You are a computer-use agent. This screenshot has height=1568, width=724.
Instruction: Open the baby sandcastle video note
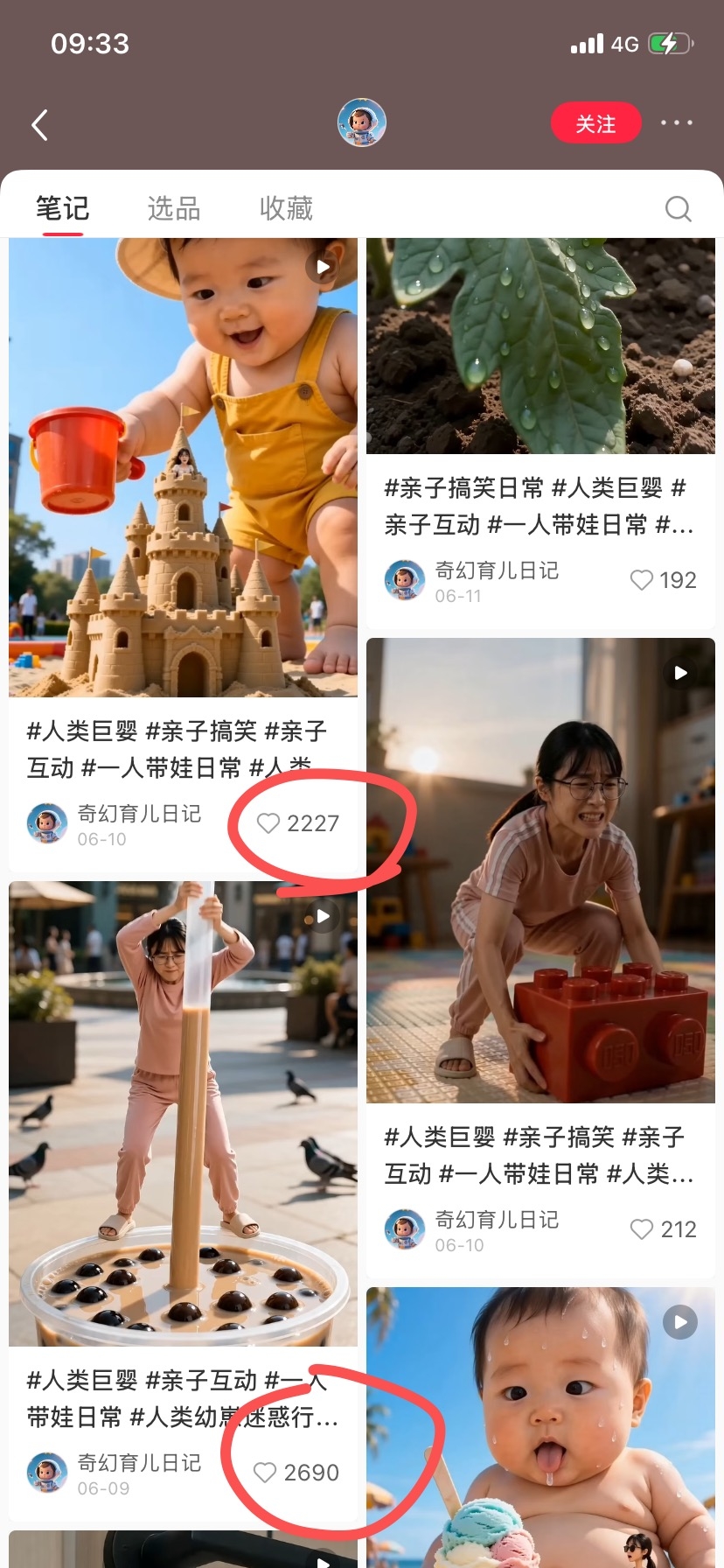[x=183, y=467]
